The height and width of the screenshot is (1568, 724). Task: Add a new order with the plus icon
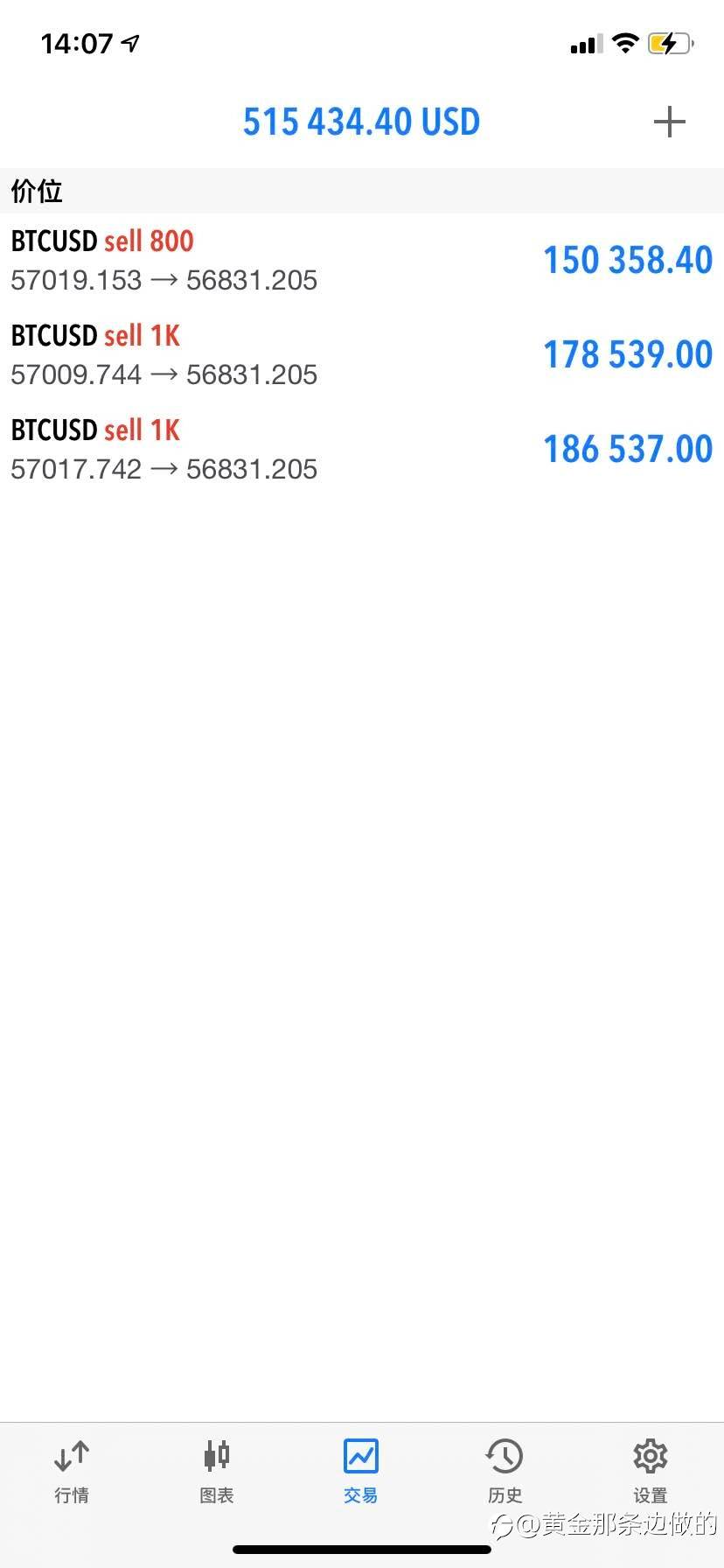(669, 122)
